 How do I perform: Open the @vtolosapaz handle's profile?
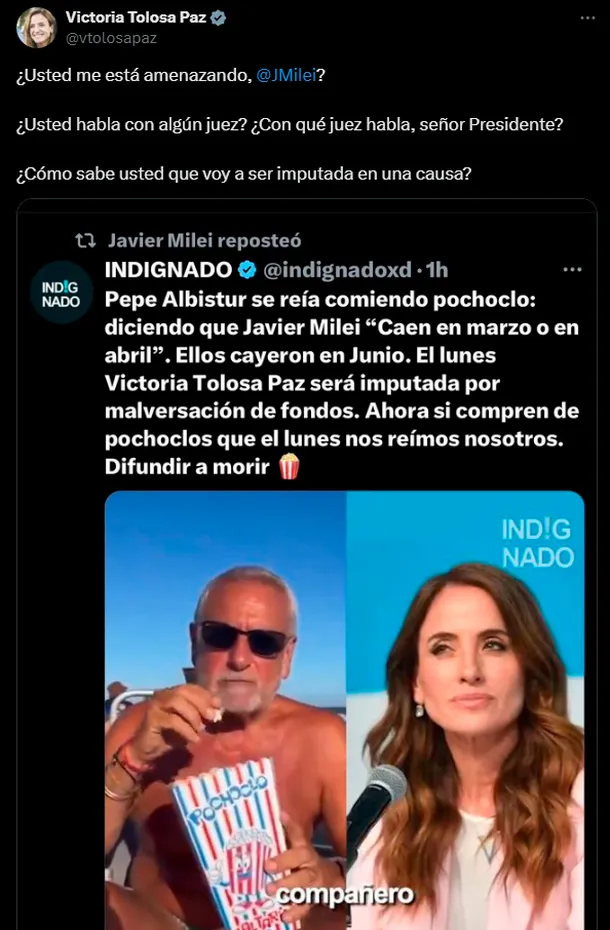coord(111,38)
